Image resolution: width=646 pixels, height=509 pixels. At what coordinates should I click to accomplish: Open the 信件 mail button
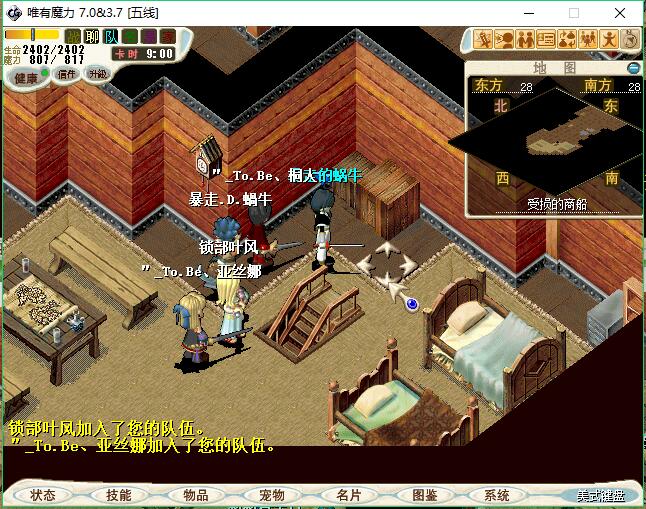point(67,74)
